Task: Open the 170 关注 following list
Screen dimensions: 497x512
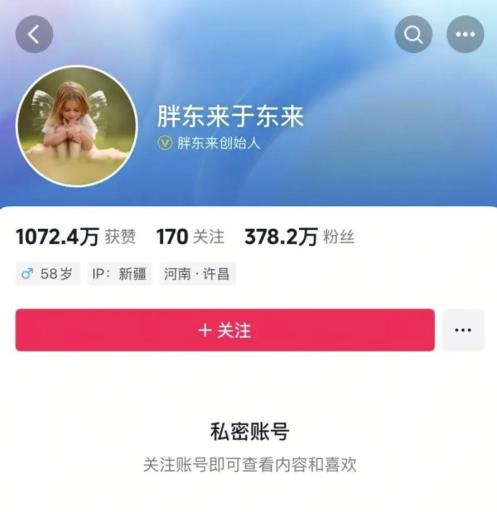Action: pos(190,237)
